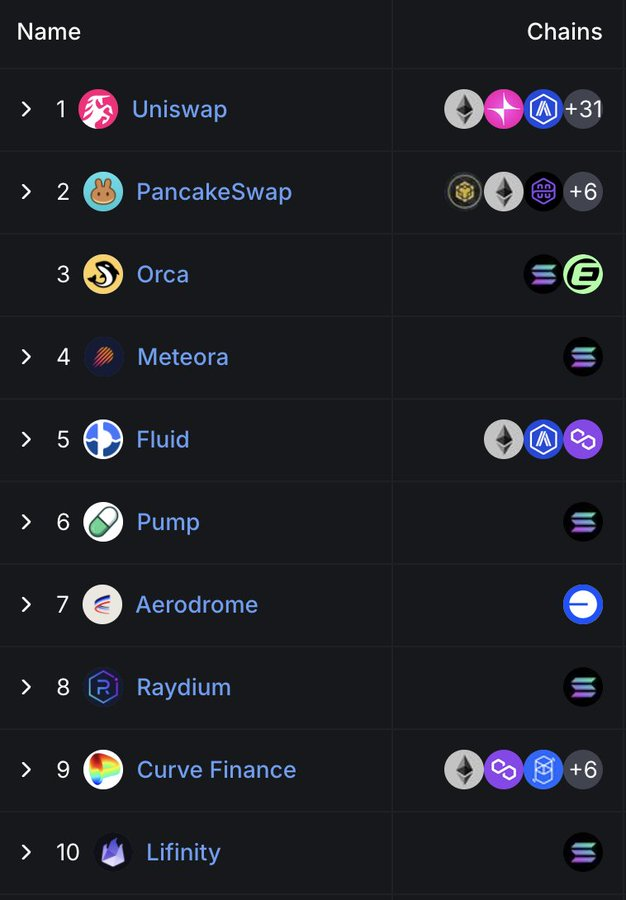The image size is (626, 900).
Task: Expand the Uniswap row
Action: coord(27,109)
